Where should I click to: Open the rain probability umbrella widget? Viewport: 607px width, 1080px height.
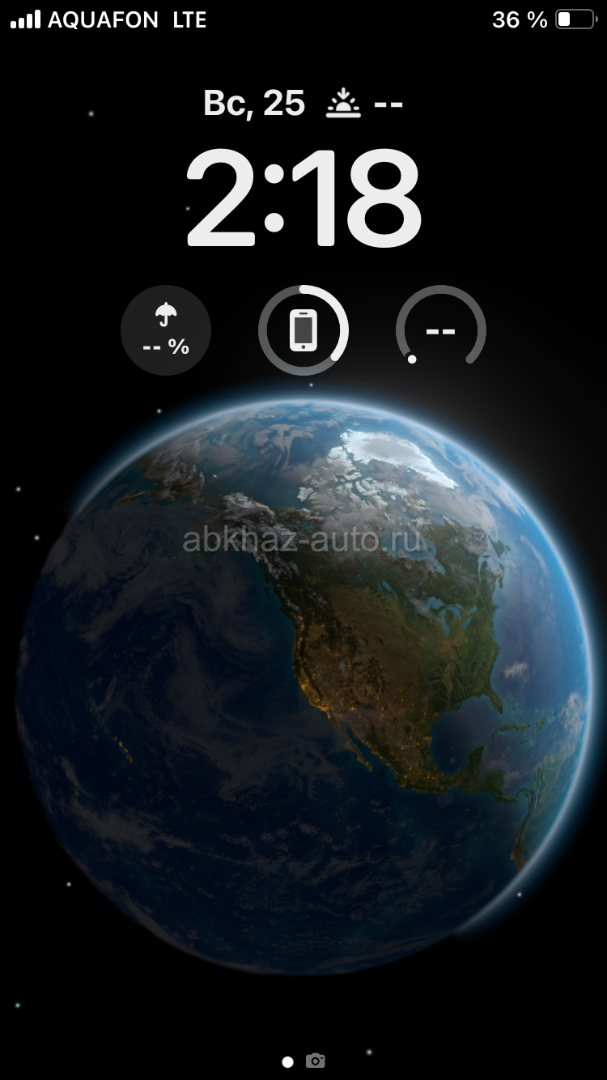165,331
